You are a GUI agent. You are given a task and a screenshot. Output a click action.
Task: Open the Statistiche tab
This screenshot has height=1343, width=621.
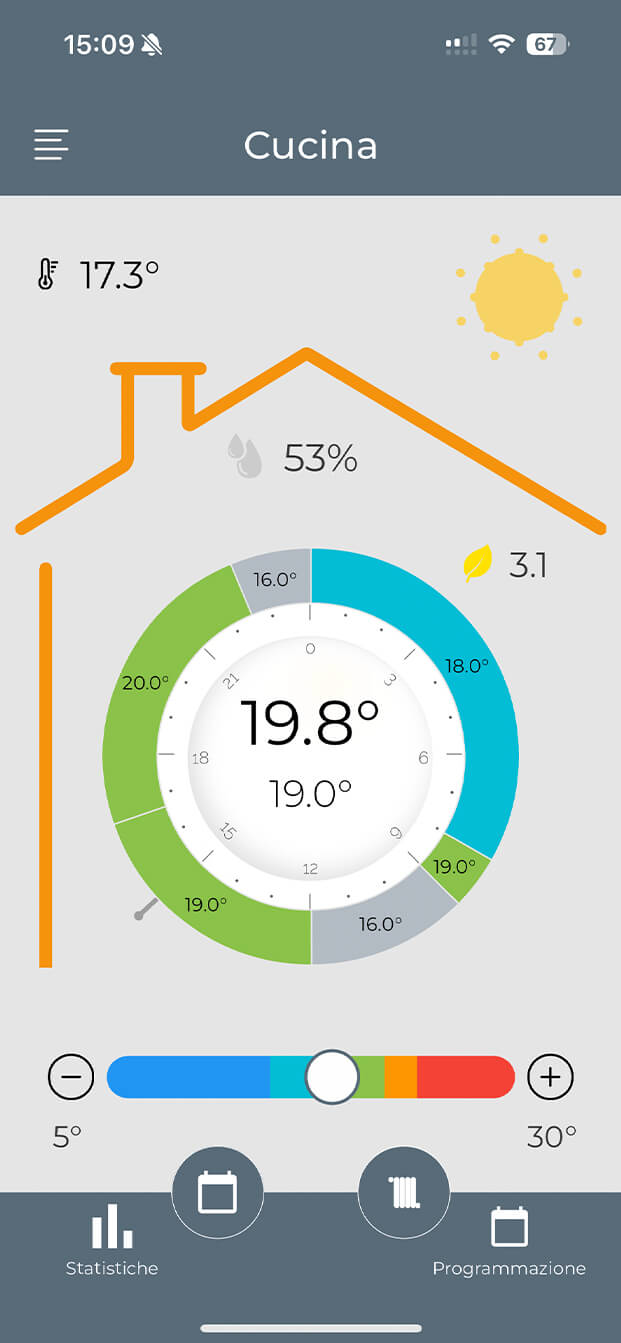[x=112, y=1240]
